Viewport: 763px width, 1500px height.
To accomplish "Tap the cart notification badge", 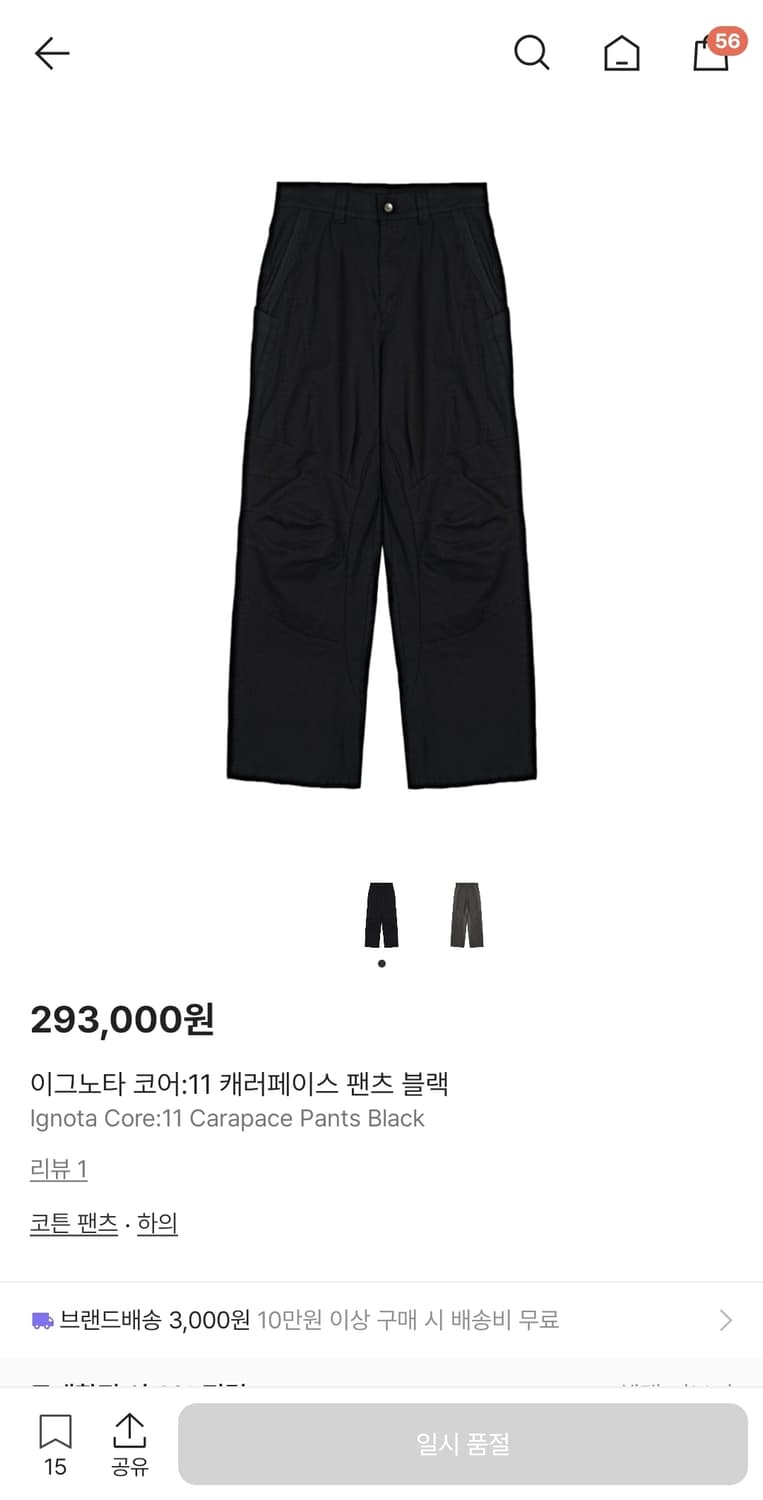I will tap(728, 42).
